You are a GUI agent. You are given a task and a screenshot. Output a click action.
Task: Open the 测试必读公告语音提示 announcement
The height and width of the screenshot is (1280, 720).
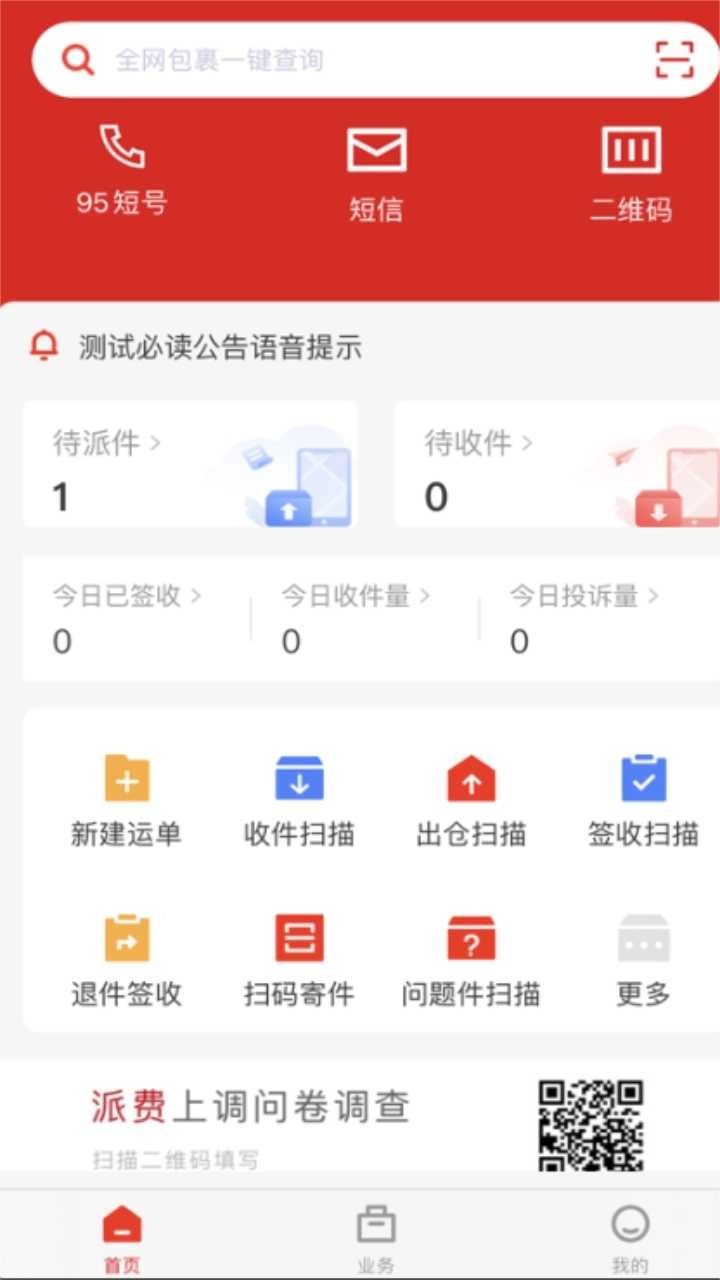220,348
